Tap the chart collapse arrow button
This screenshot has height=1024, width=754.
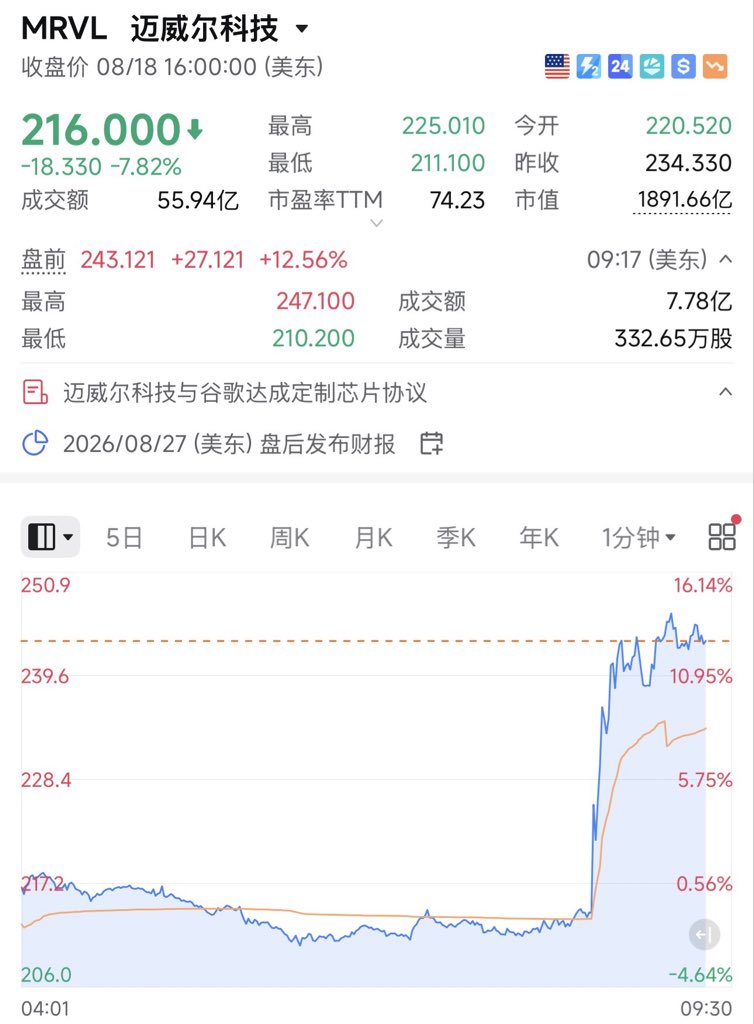coord(704,935)
